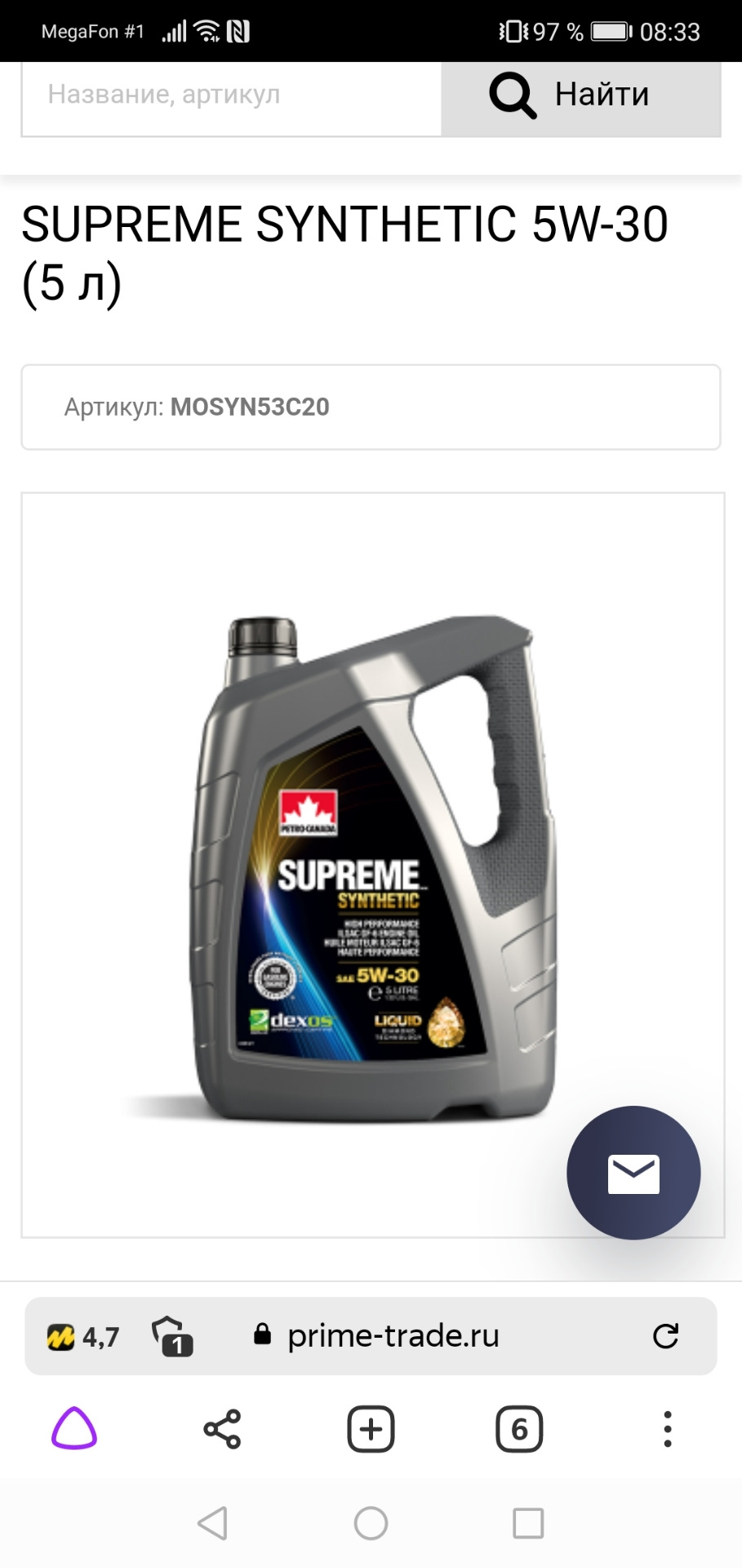Open the list of six tabs
The height and width of the screenshot is (1568, 742).
(x=519, y=1429)
